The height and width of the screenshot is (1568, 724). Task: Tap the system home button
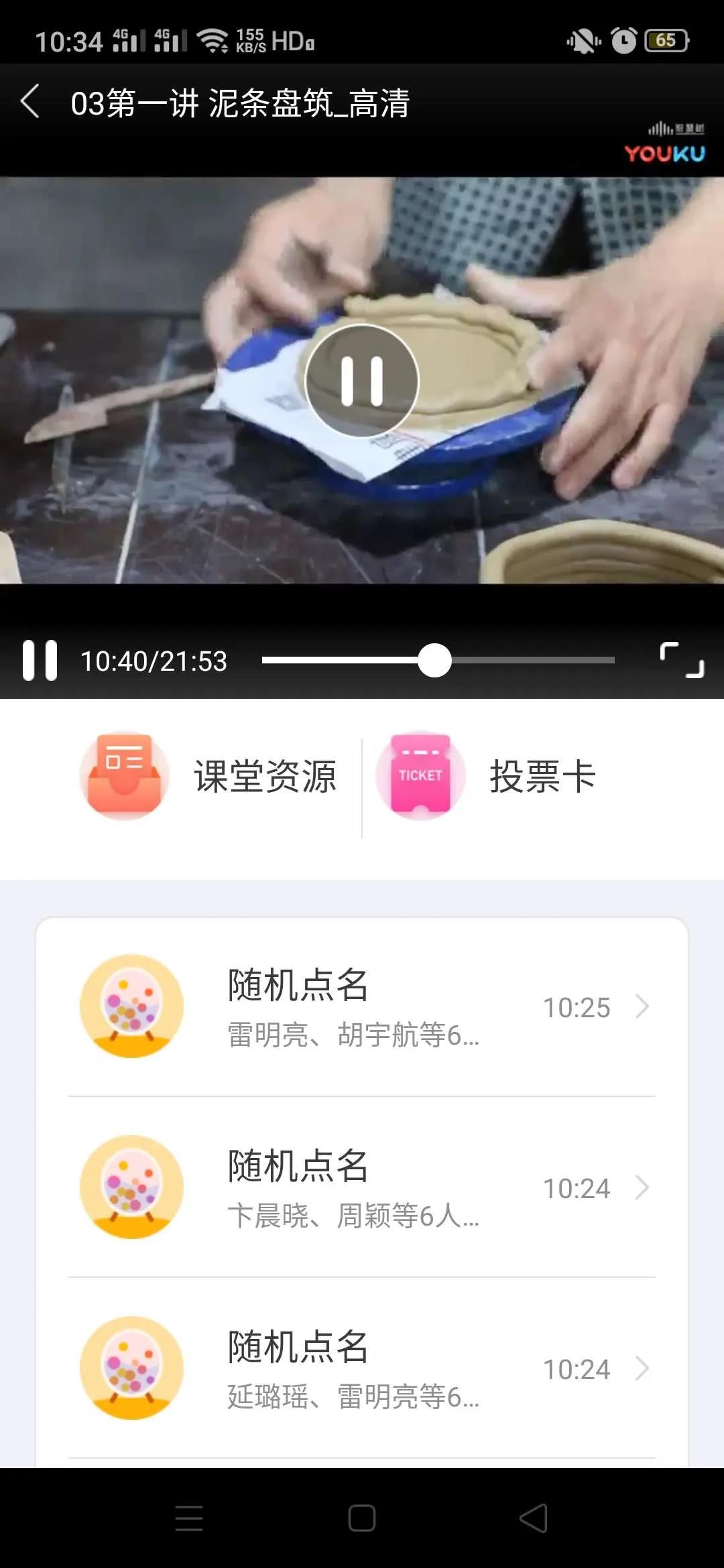point(362,1518)
